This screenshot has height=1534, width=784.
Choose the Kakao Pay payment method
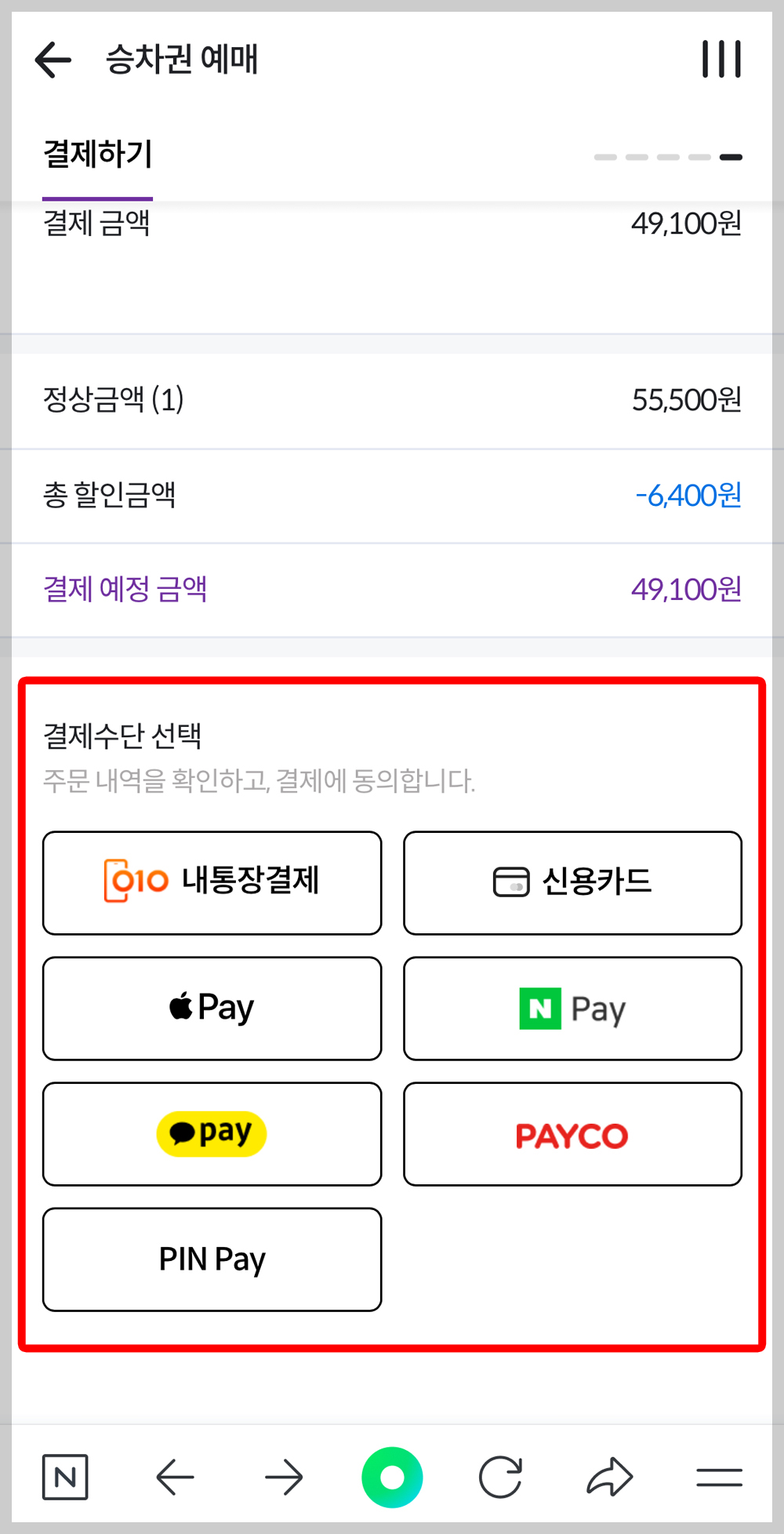coord(211,1134)
